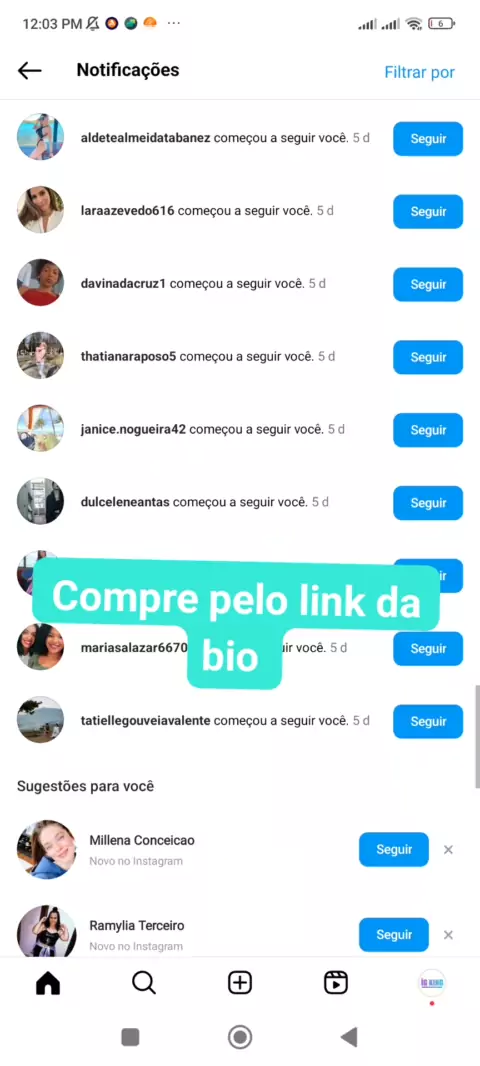The image size is (480, 1066).
Task: Create a new post
Action: point(239,982)
